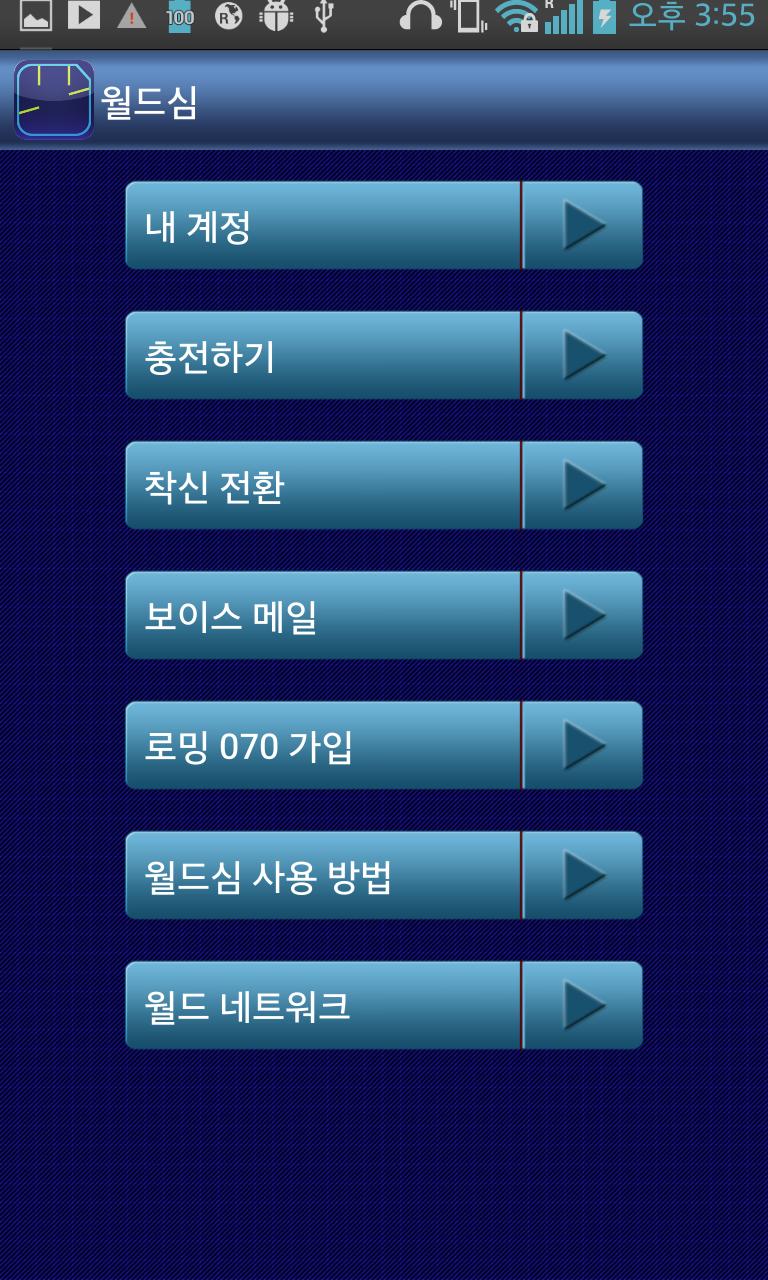The height and width of the screenshot is (1280, 768).
Task: Open 착신 전환 settings
Action: 383,486
